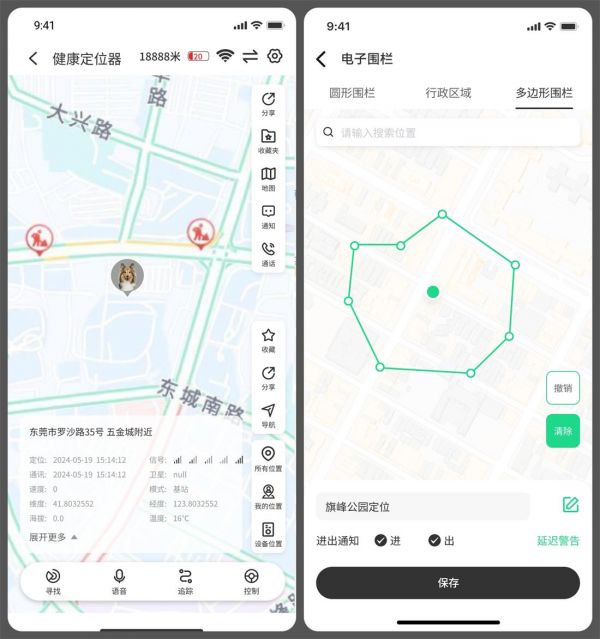Start a call with 通话
The width and height of the screenshot is (600, 639).
click(x=268, y=253)
